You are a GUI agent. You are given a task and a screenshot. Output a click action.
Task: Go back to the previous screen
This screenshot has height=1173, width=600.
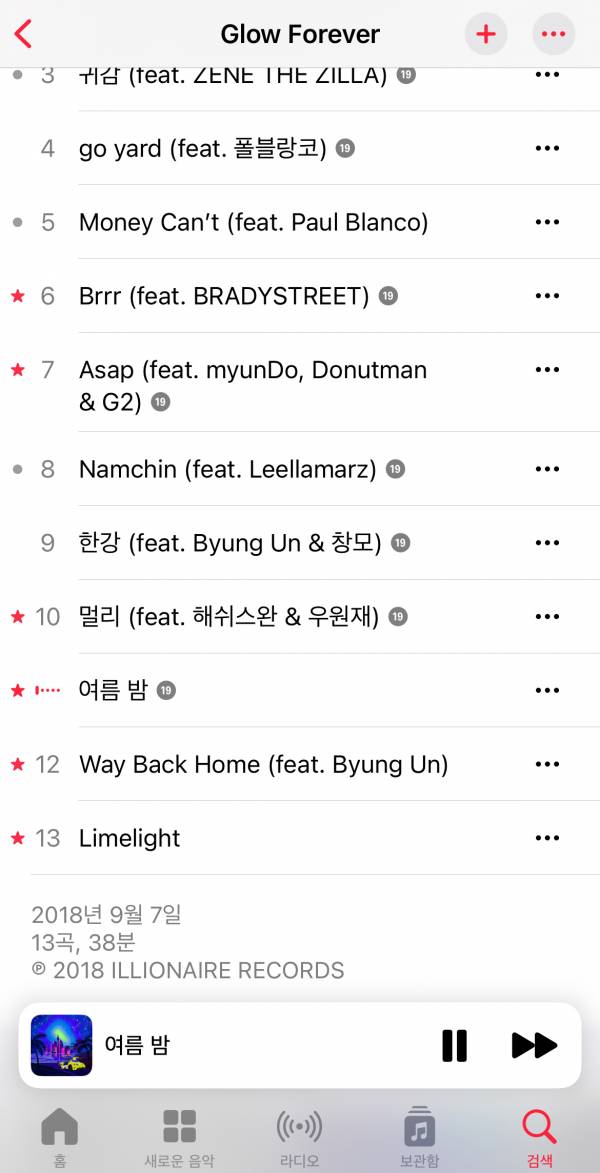click(24, 34)
